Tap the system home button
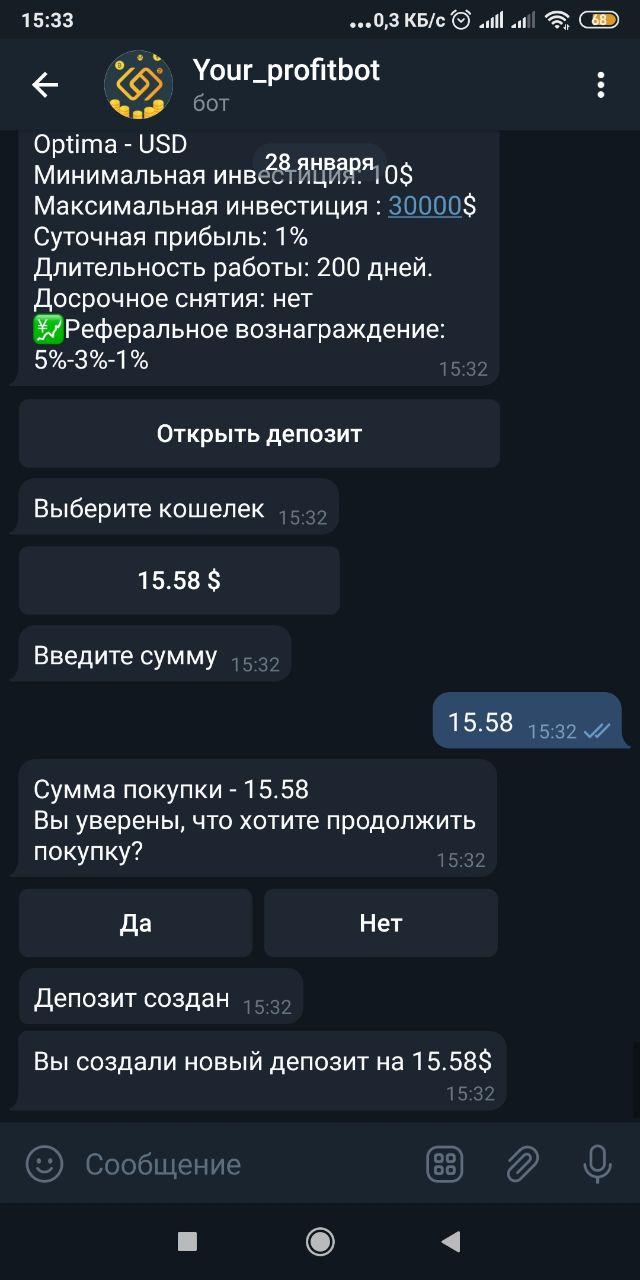This screenshot has height=1280, width=640. [x=320, y=1241]
